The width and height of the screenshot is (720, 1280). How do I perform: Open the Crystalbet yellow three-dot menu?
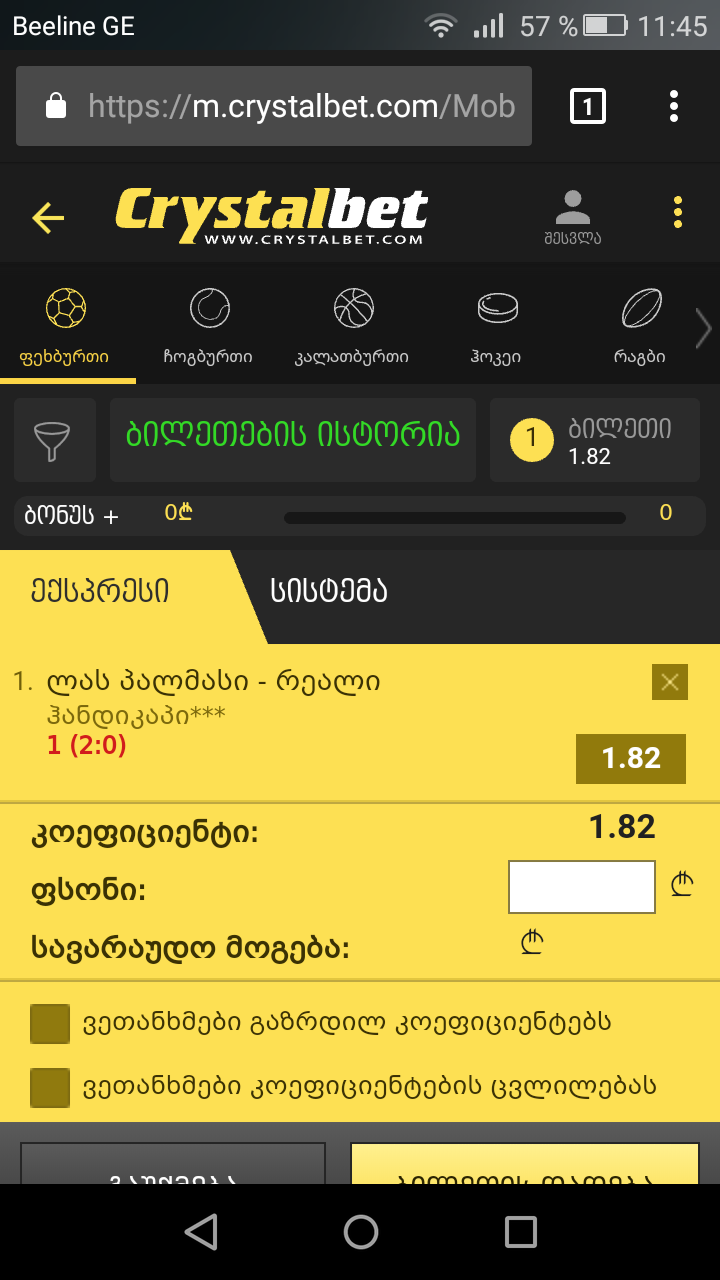(x=678, y=212)
